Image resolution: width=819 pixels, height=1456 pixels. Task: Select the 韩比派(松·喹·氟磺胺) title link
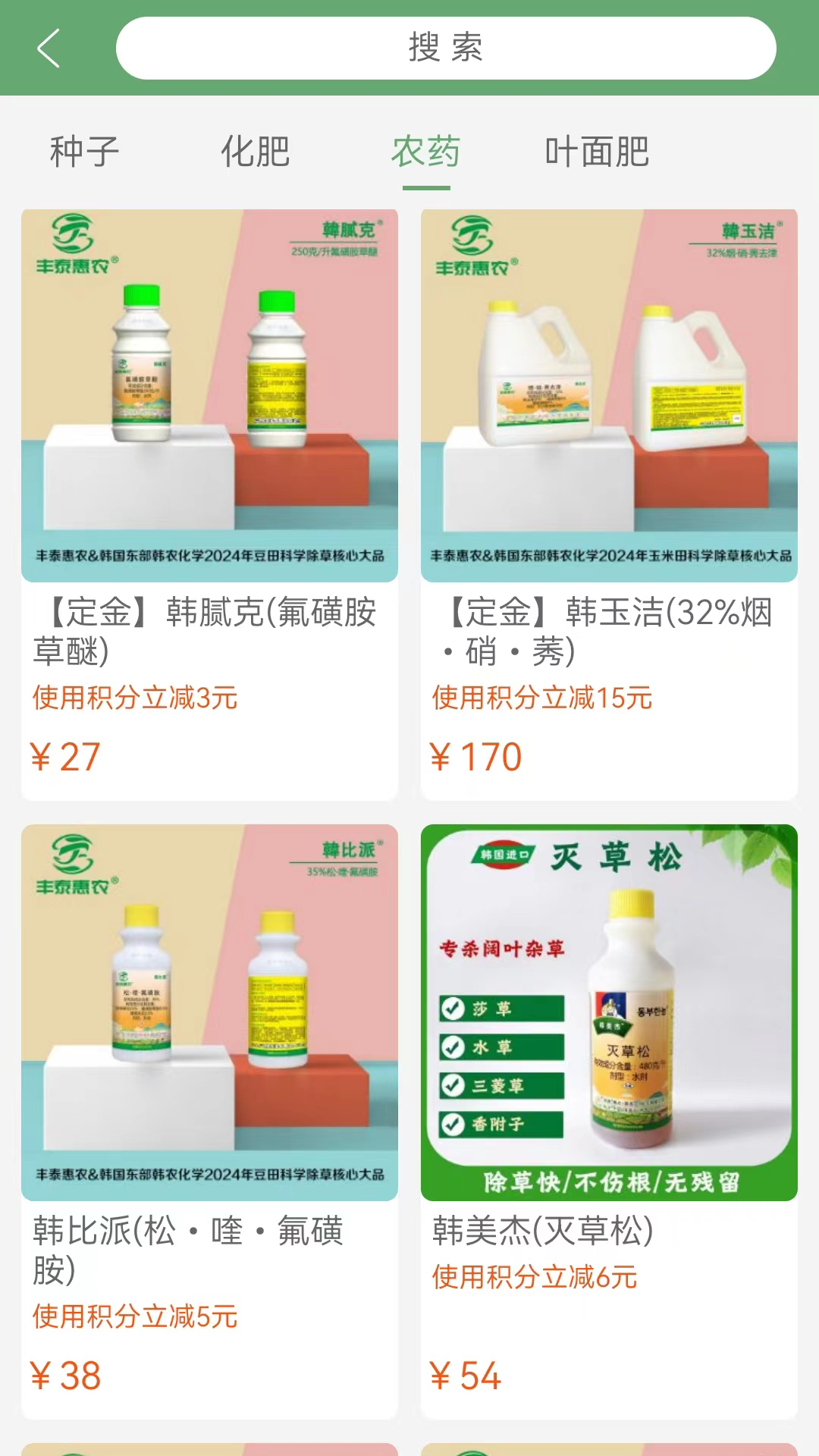pyautogui.click(x=188, y=1247)
